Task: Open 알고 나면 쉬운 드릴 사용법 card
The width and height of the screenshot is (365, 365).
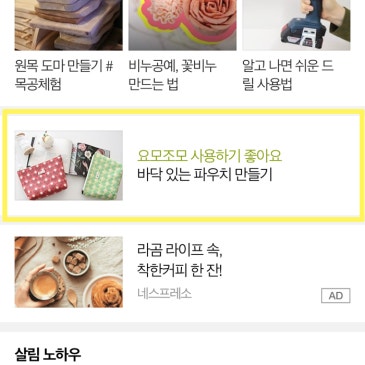Action: point(296,46)
